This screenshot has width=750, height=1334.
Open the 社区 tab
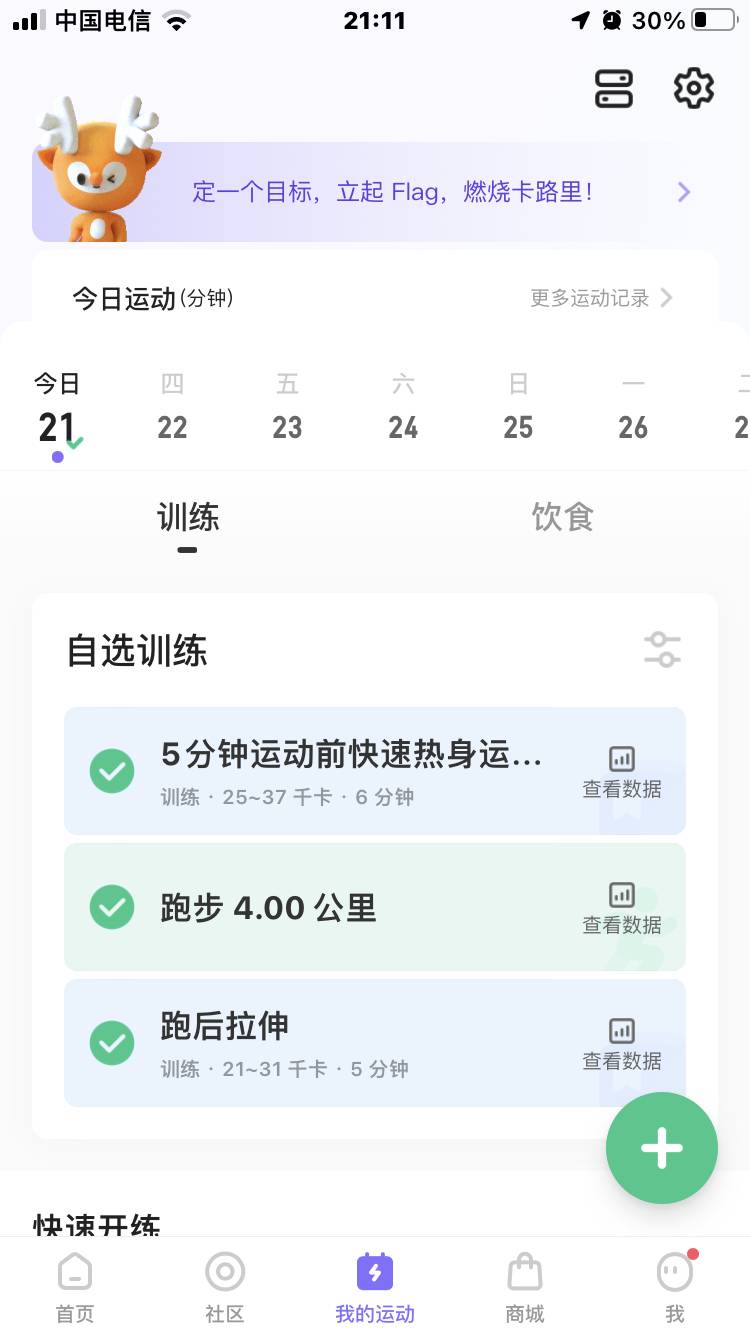click(225, 1287)
